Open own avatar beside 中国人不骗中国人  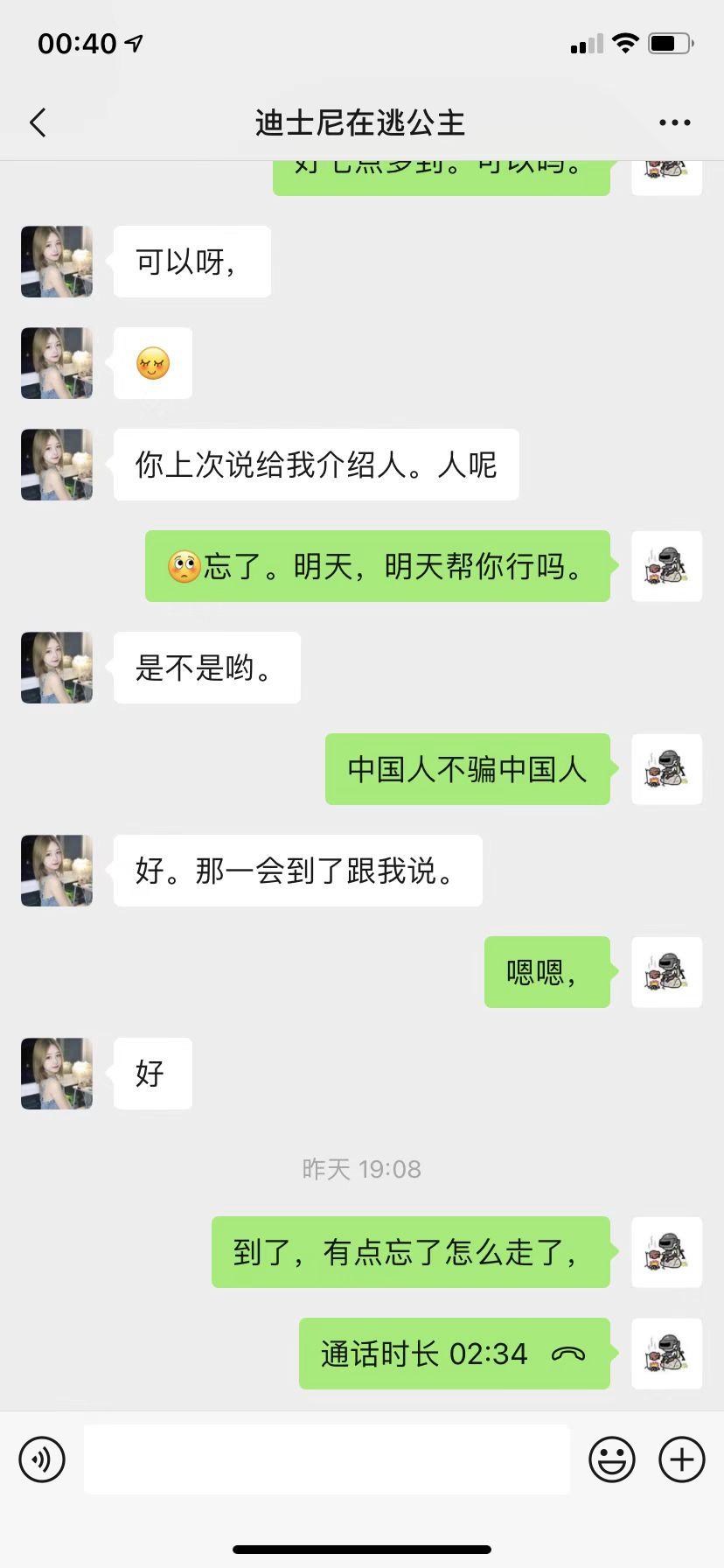coord(666,769)
